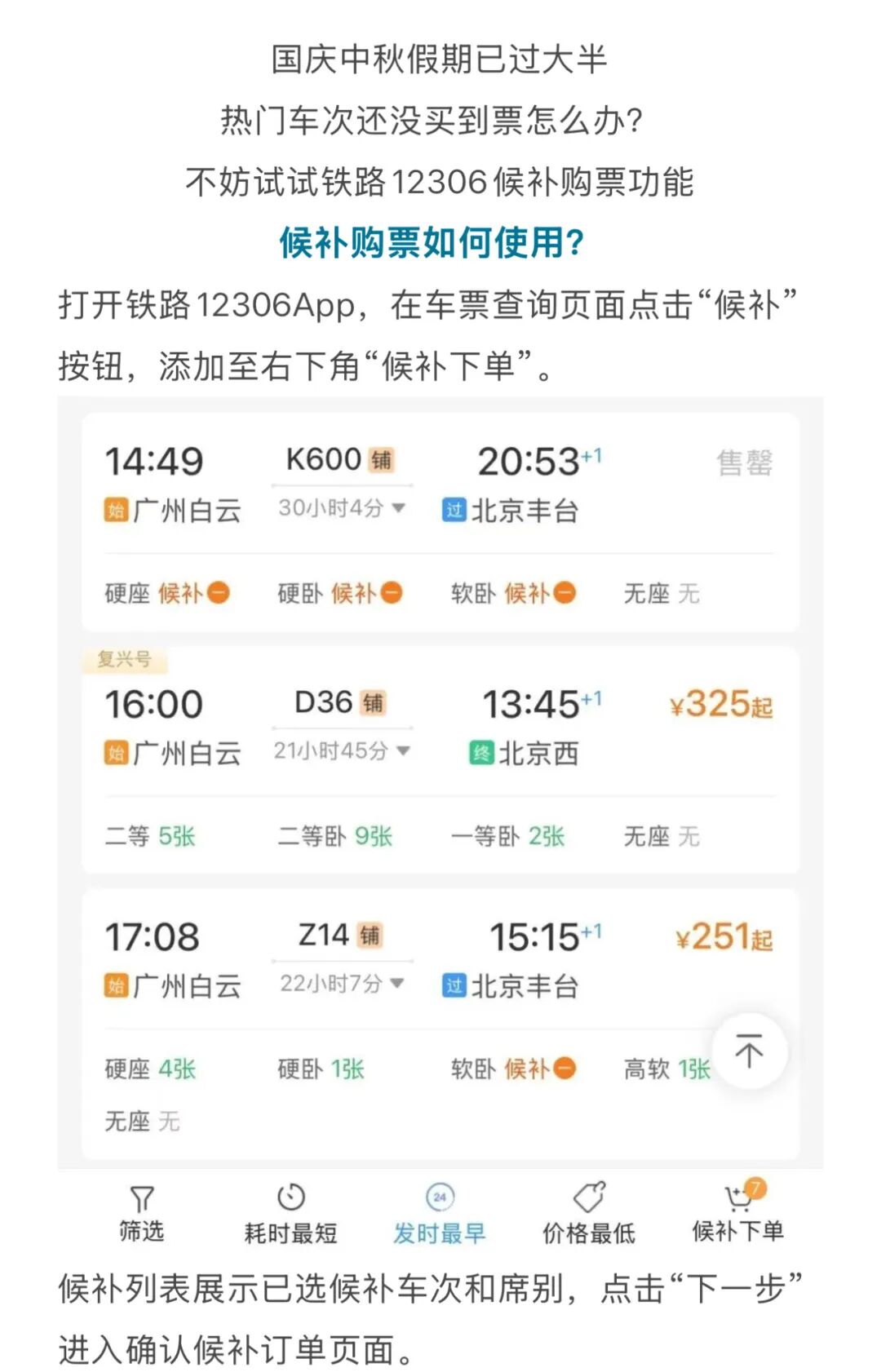Expand K600 travel time 30小时4分 arrow
881x1372 pixels.
[x=396, y=507]
